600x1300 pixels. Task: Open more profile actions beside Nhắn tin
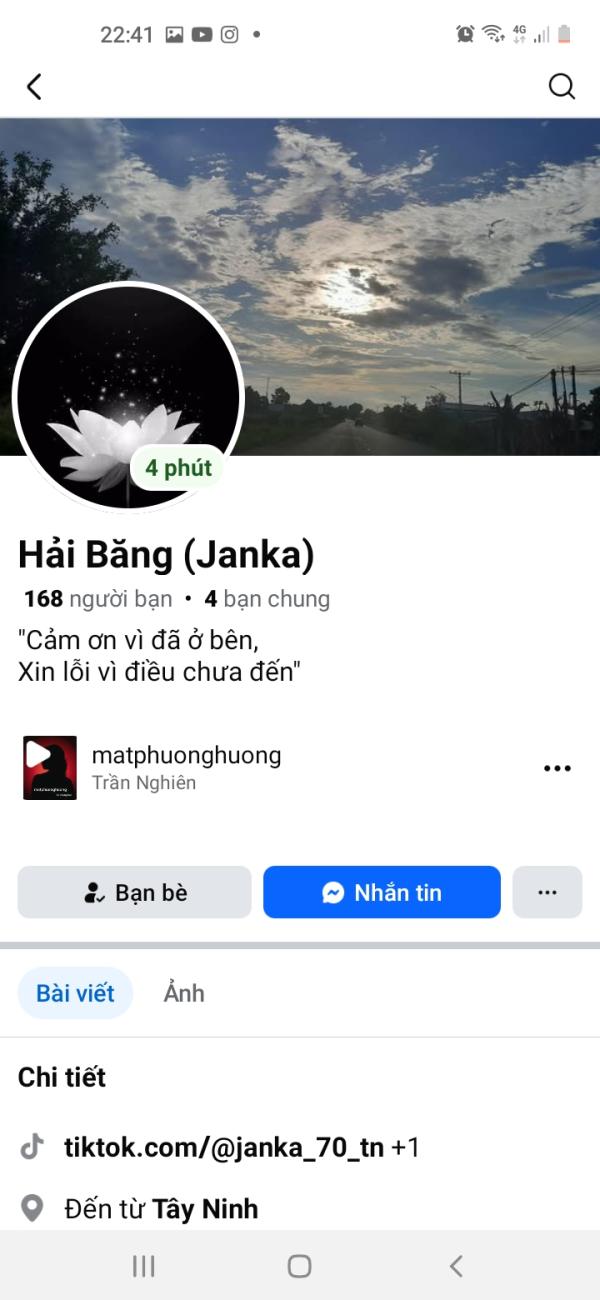[547, 892]
